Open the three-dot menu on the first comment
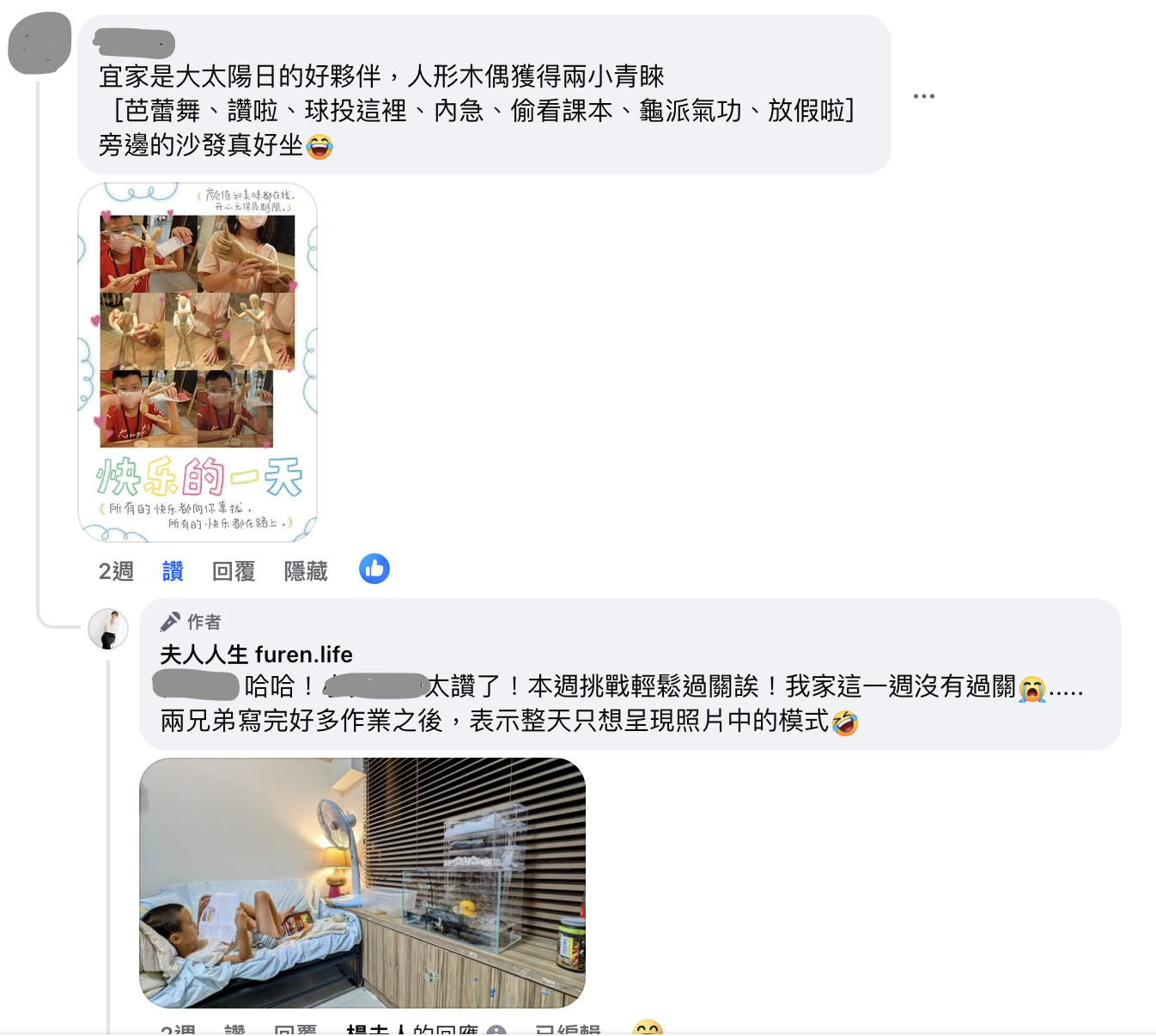The width and height of the screenshot is (1156, 1036). point(923,96)
